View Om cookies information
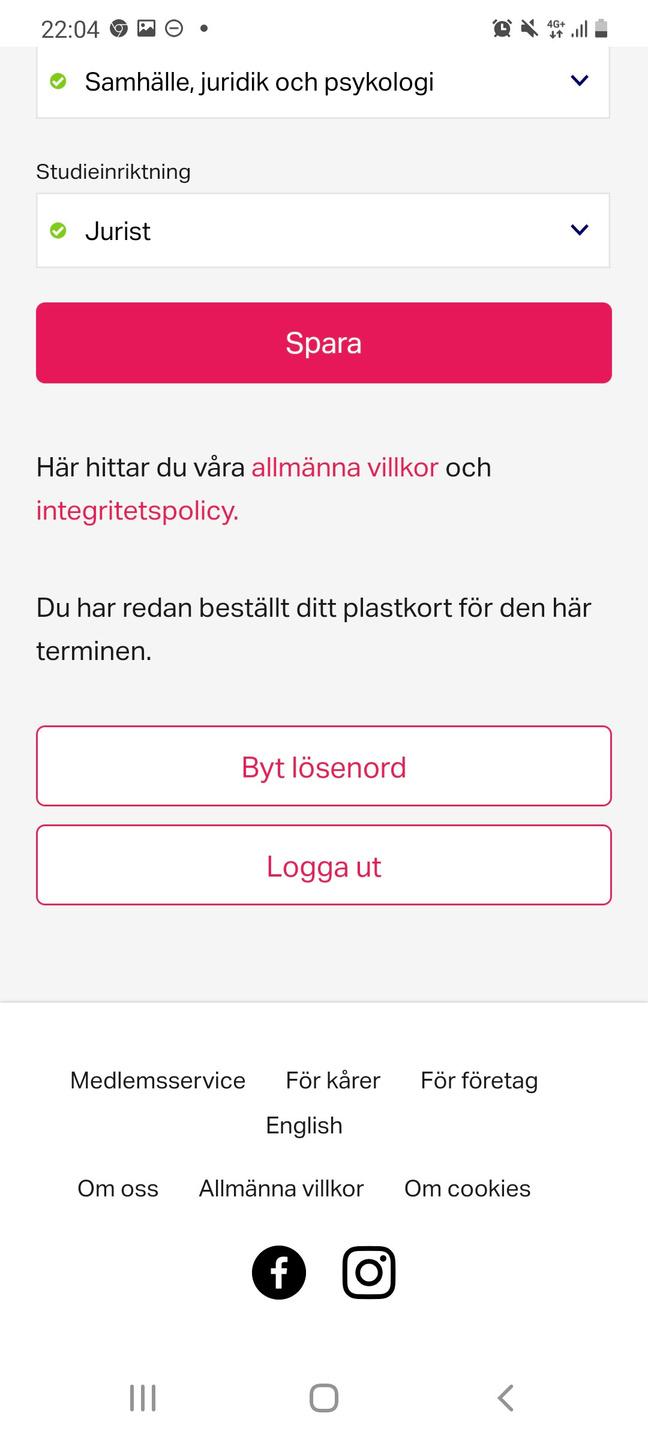The height and width of the screenshot is (1440, 648). pyautogui.click(x=467, y=1188)
